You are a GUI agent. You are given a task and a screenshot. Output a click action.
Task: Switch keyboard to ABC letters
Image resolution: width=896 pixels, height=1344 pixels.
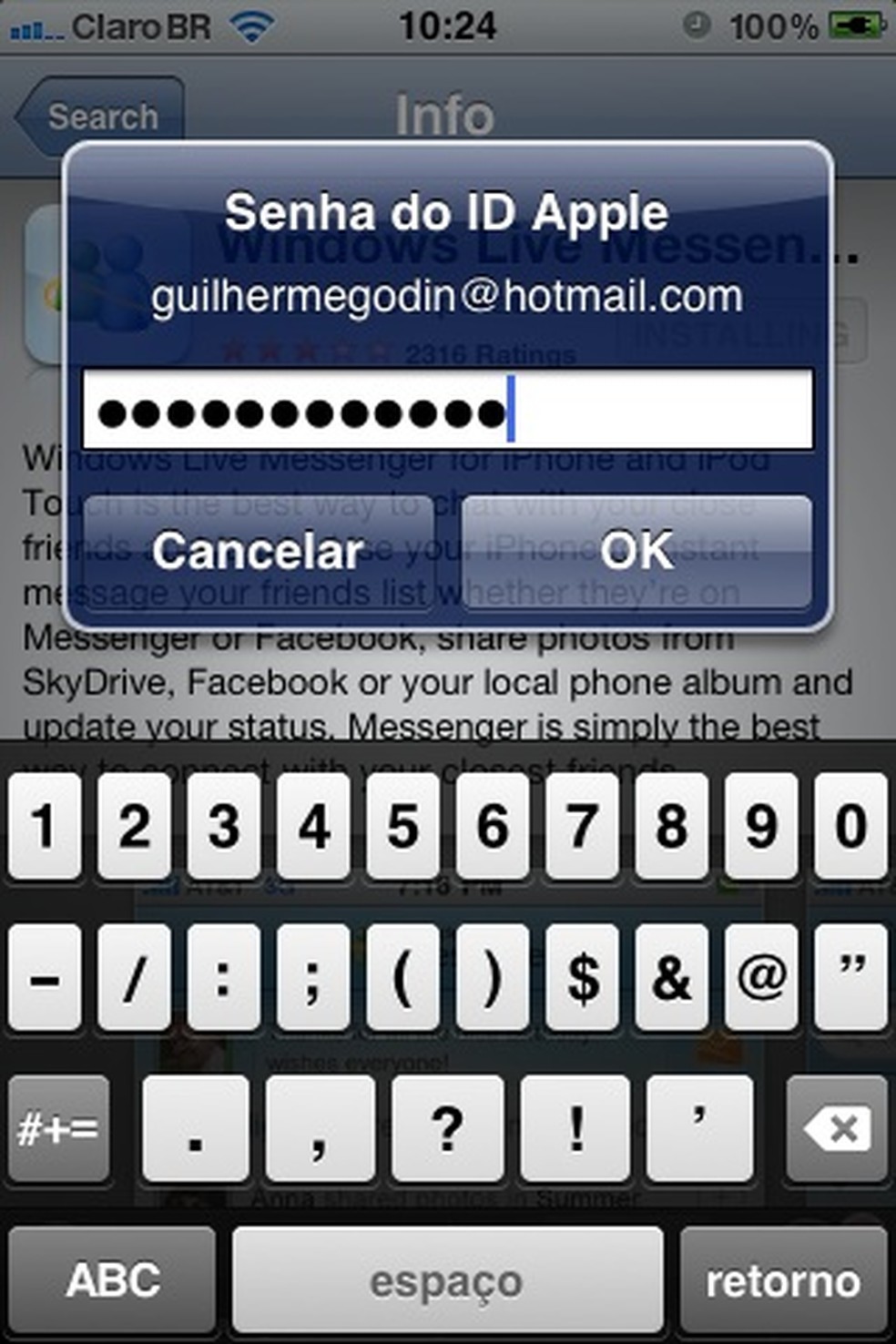pyautogui.click(x=113, y=1279)
